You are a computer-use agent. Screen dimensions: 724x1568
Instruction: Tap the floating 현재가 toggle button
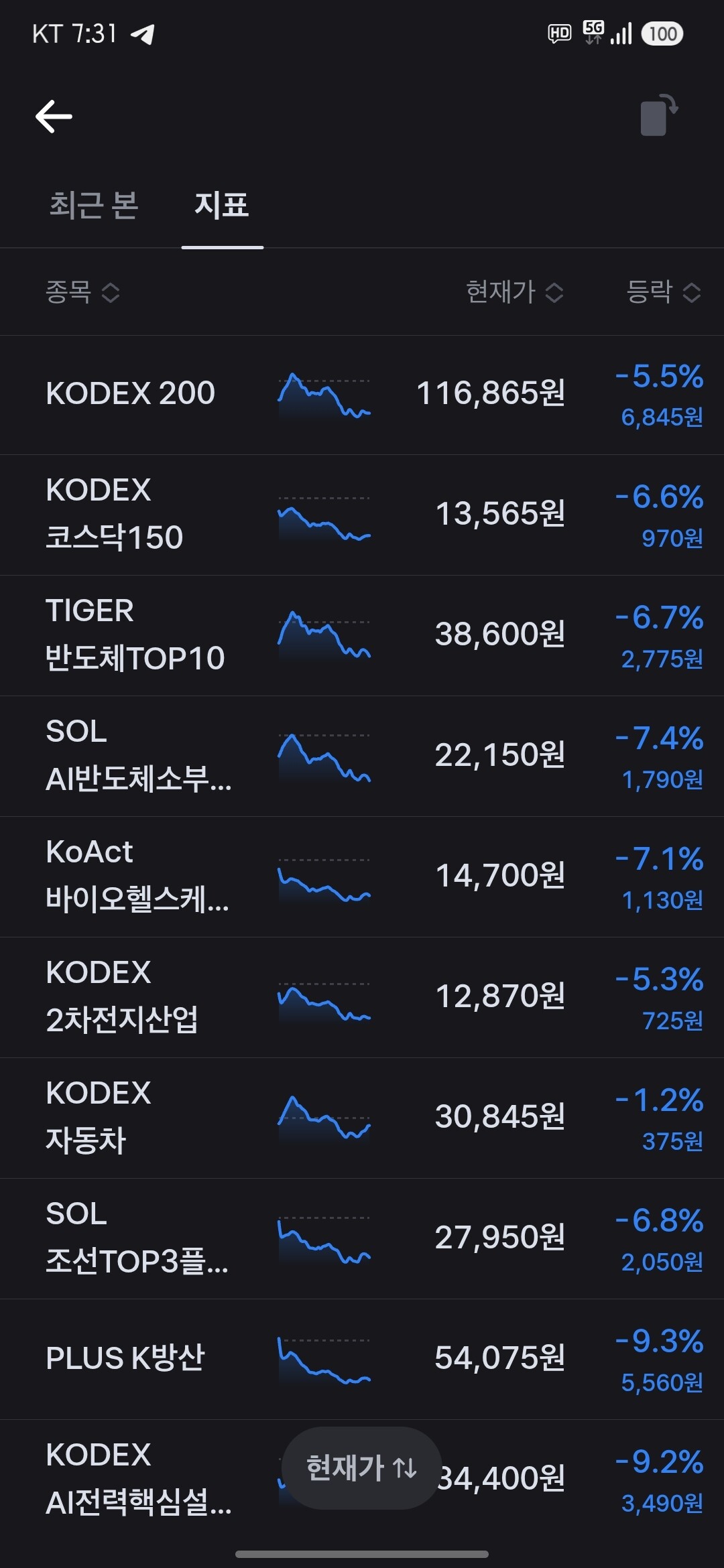click(x=362, y=1468)
